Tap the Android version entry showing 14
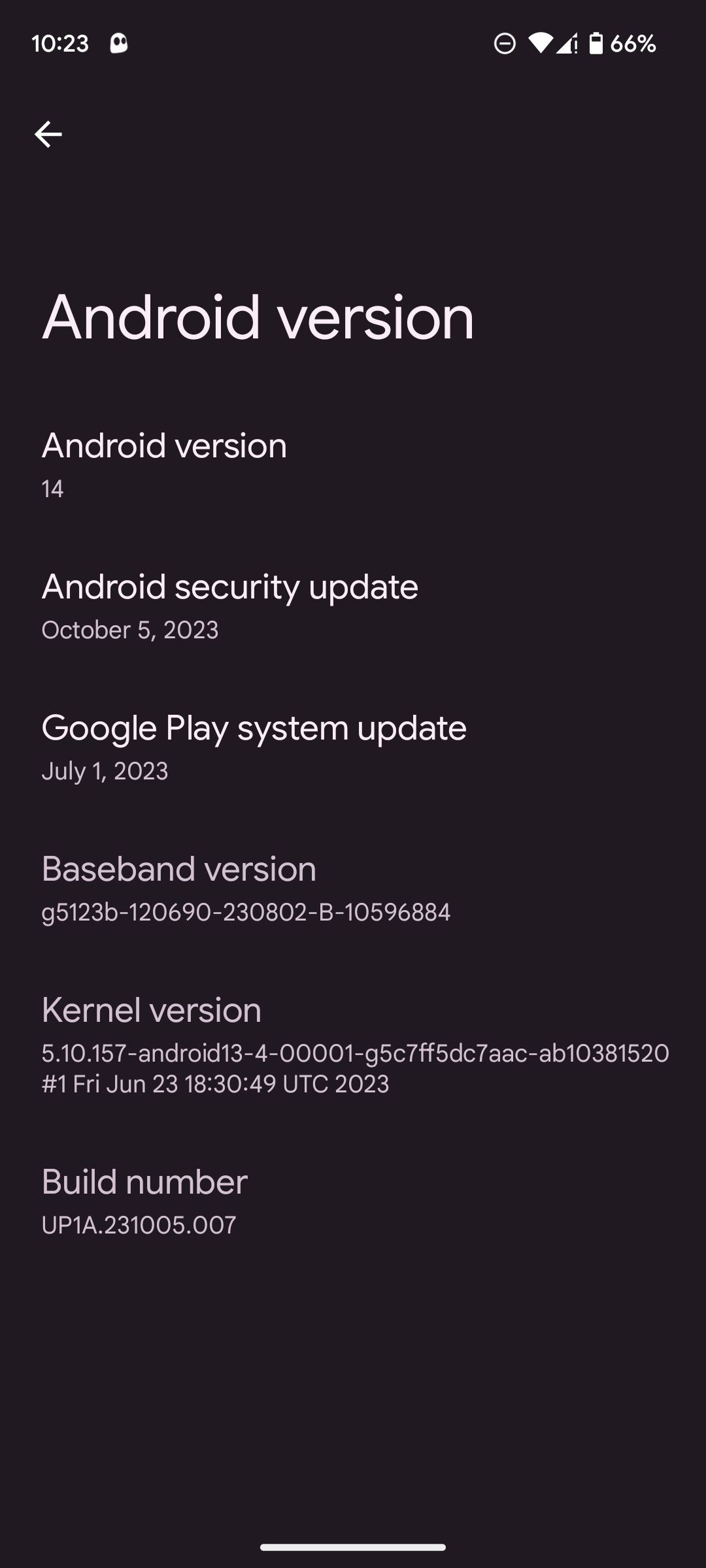The height and width of the screenshot is (1568, 706). [163, 461]
